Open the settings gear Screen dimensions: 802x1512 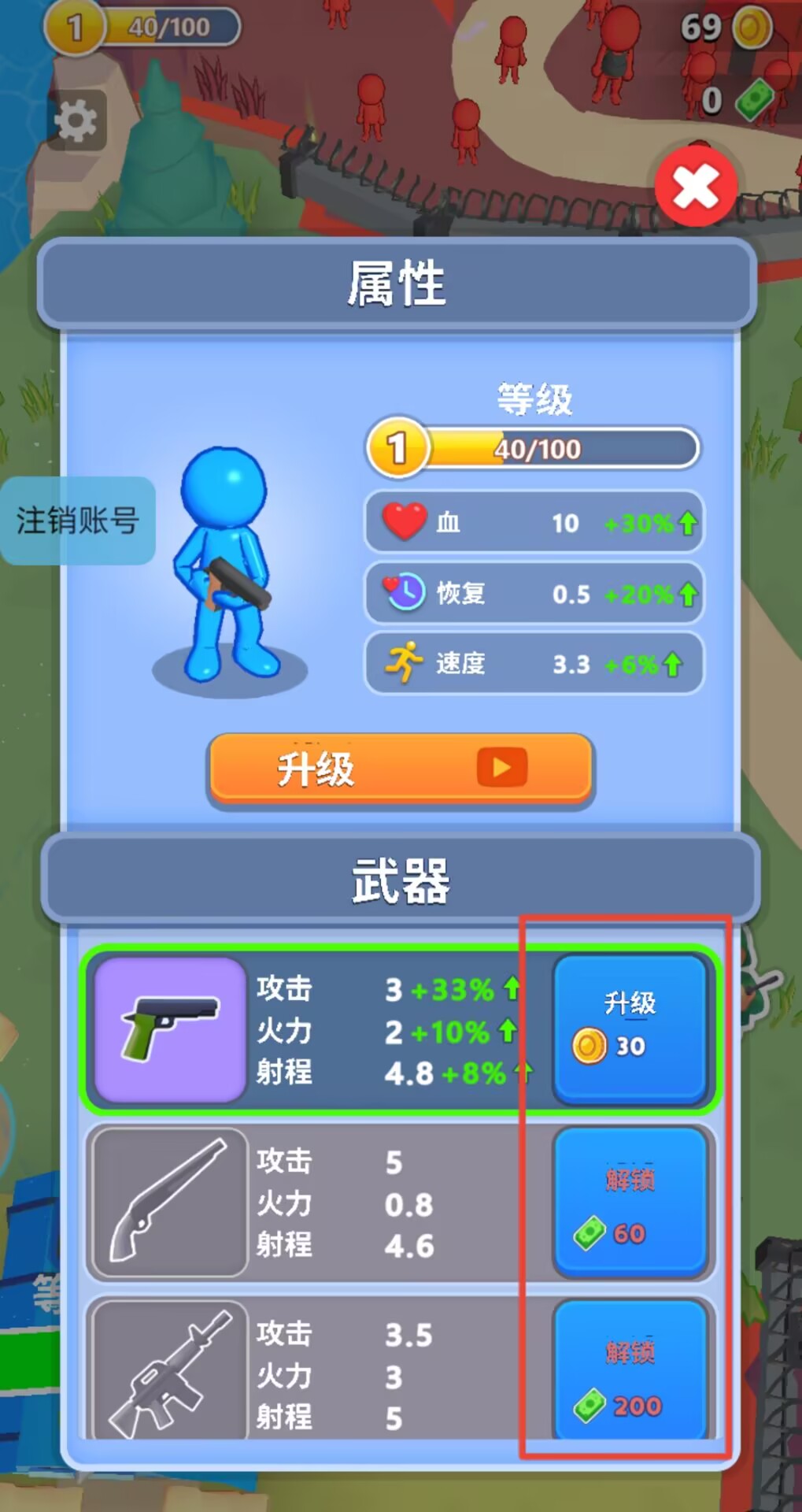tap(76, 120)
